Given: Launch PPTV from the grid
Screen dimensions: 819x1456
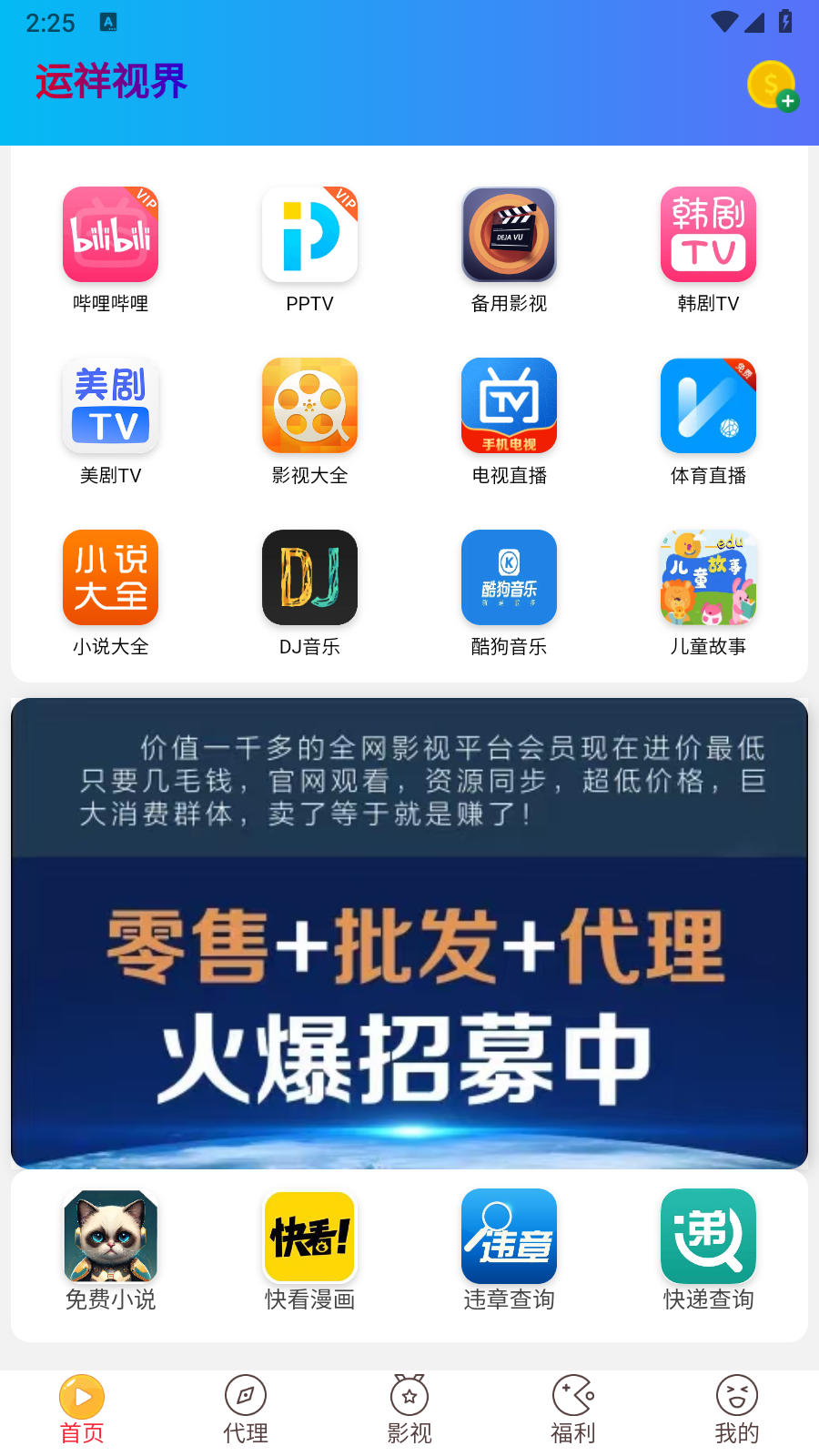Looking at the screenshot, I should tap(309, 234).
